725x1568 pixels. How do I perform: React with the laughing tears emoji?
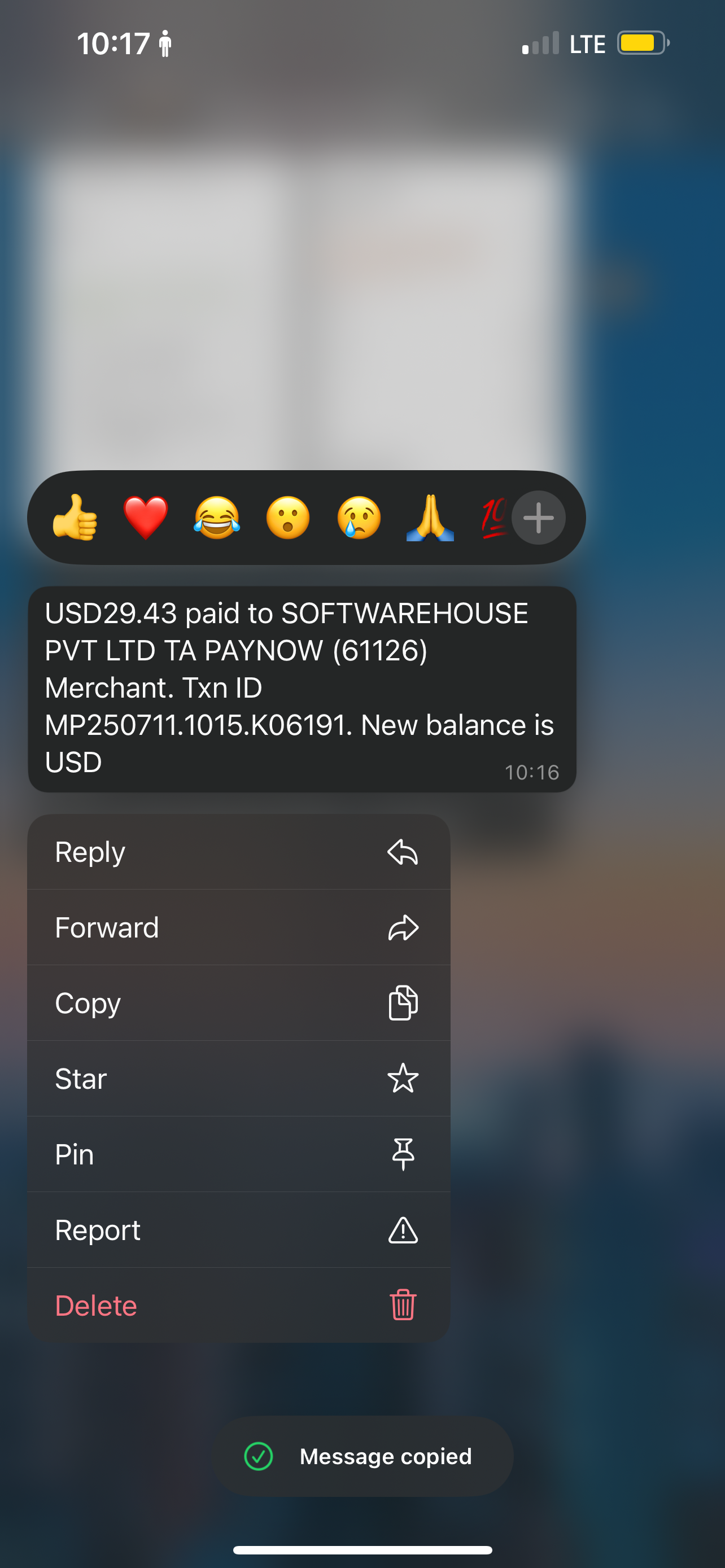pos(217,518)
